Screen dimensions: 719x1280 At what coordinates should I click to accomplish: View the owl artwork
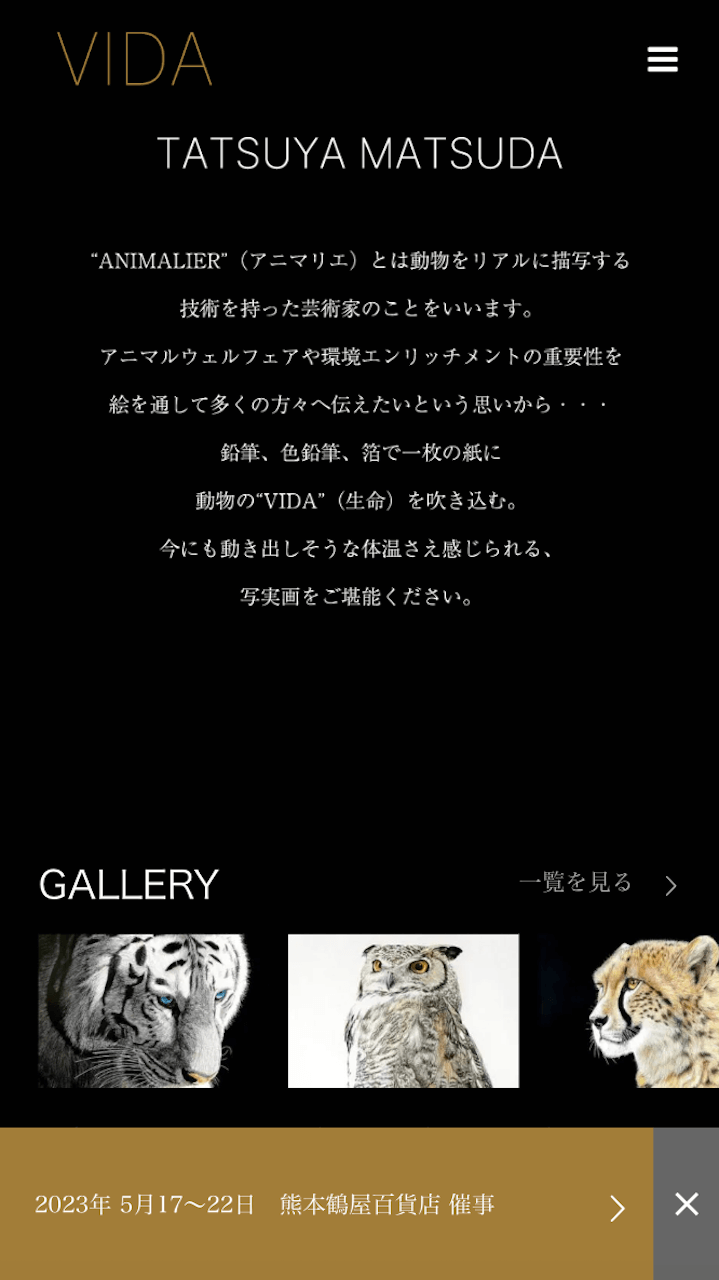pos(403,1011)
